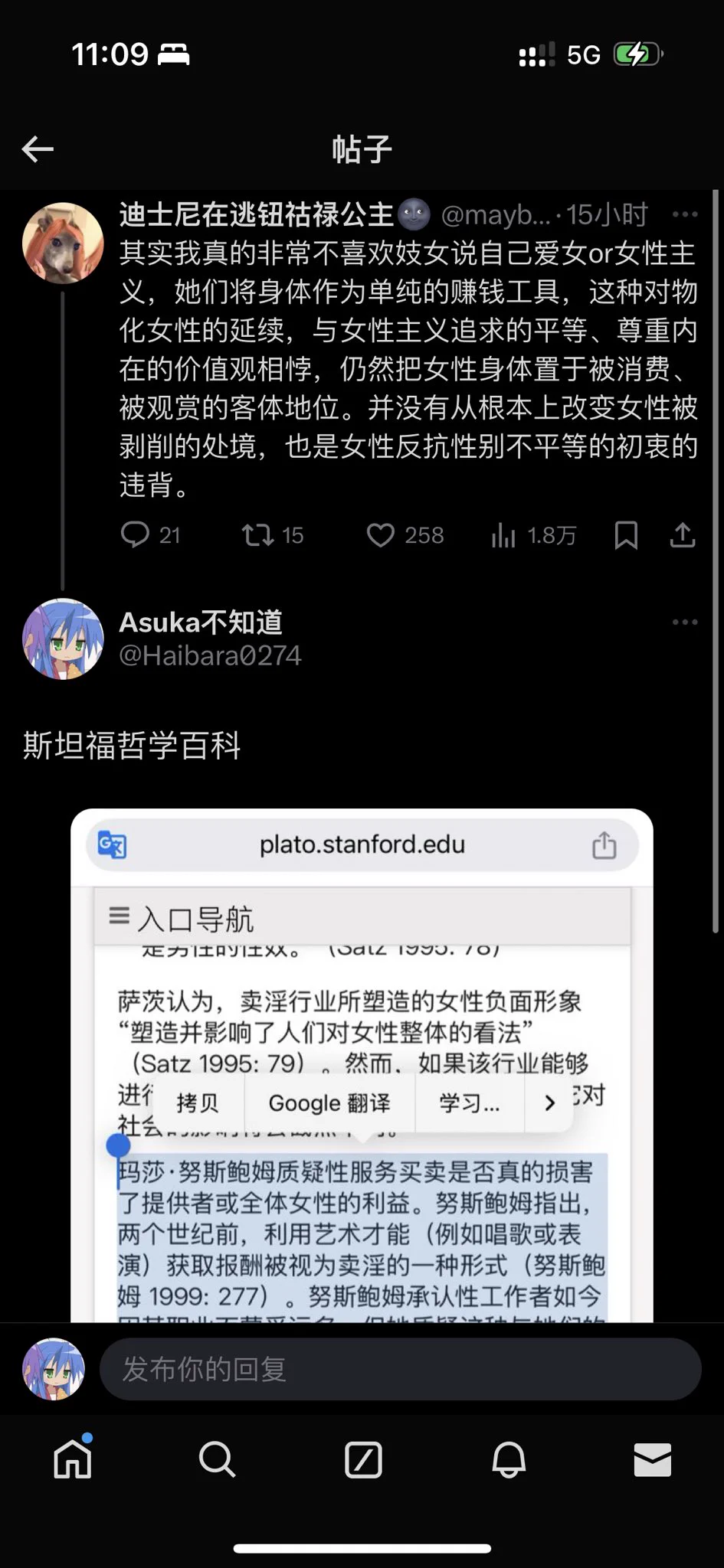
Task: Open the overflow menu on Asuka不知道's post
Action: point(684,622)
